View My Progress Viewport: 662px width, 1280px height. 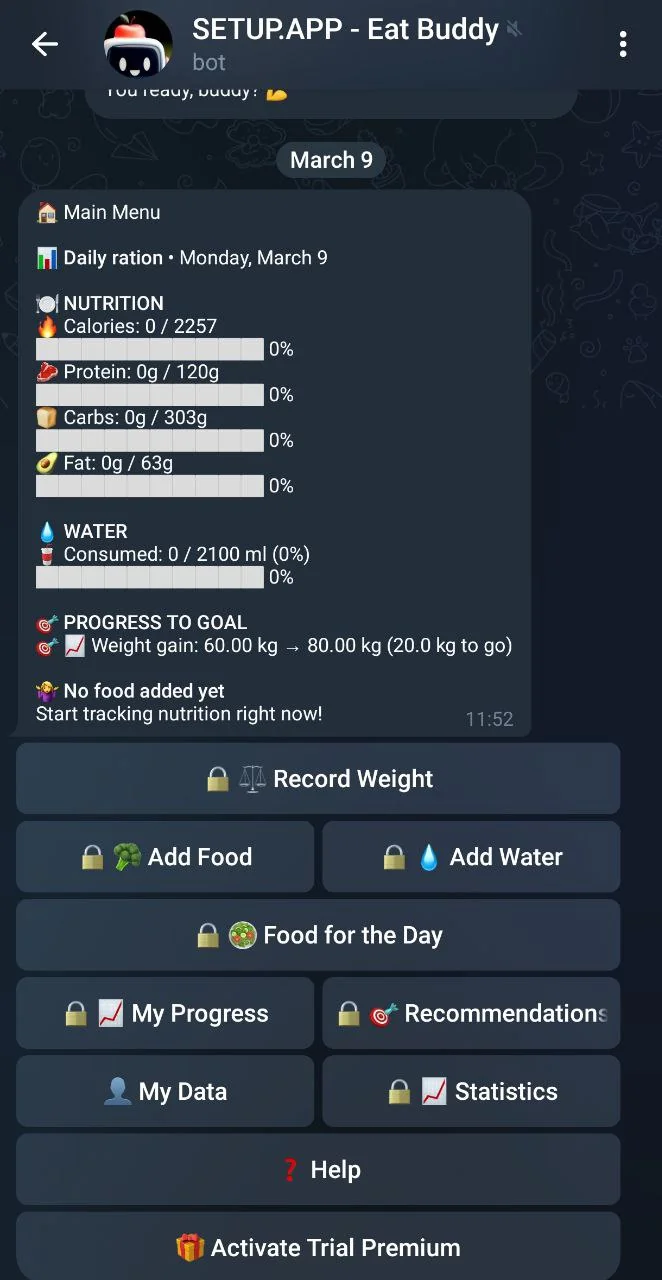coord(165,1013)
